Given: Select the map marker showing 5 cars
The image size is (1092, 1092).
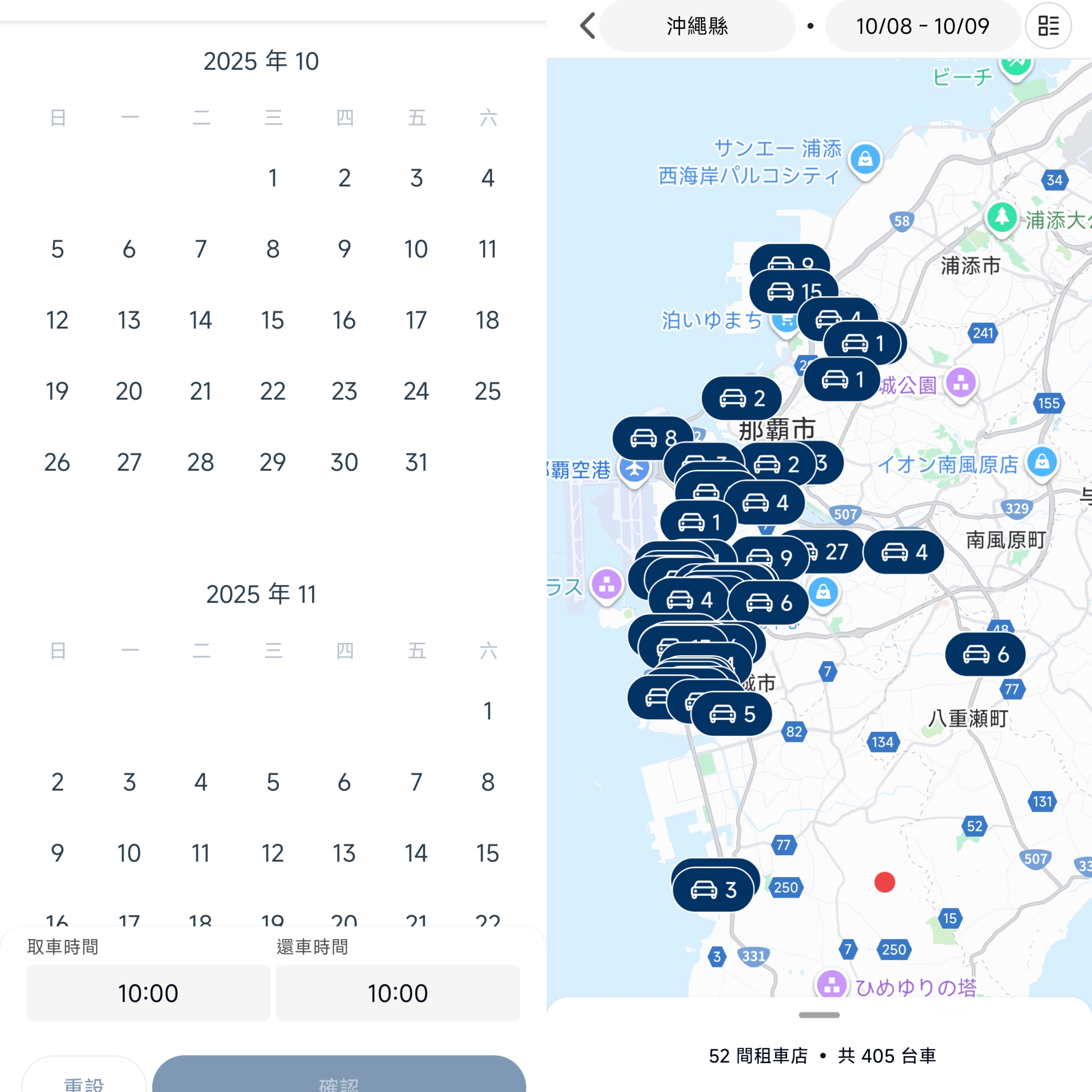Looking at the screenshot, I should [731, 714].
